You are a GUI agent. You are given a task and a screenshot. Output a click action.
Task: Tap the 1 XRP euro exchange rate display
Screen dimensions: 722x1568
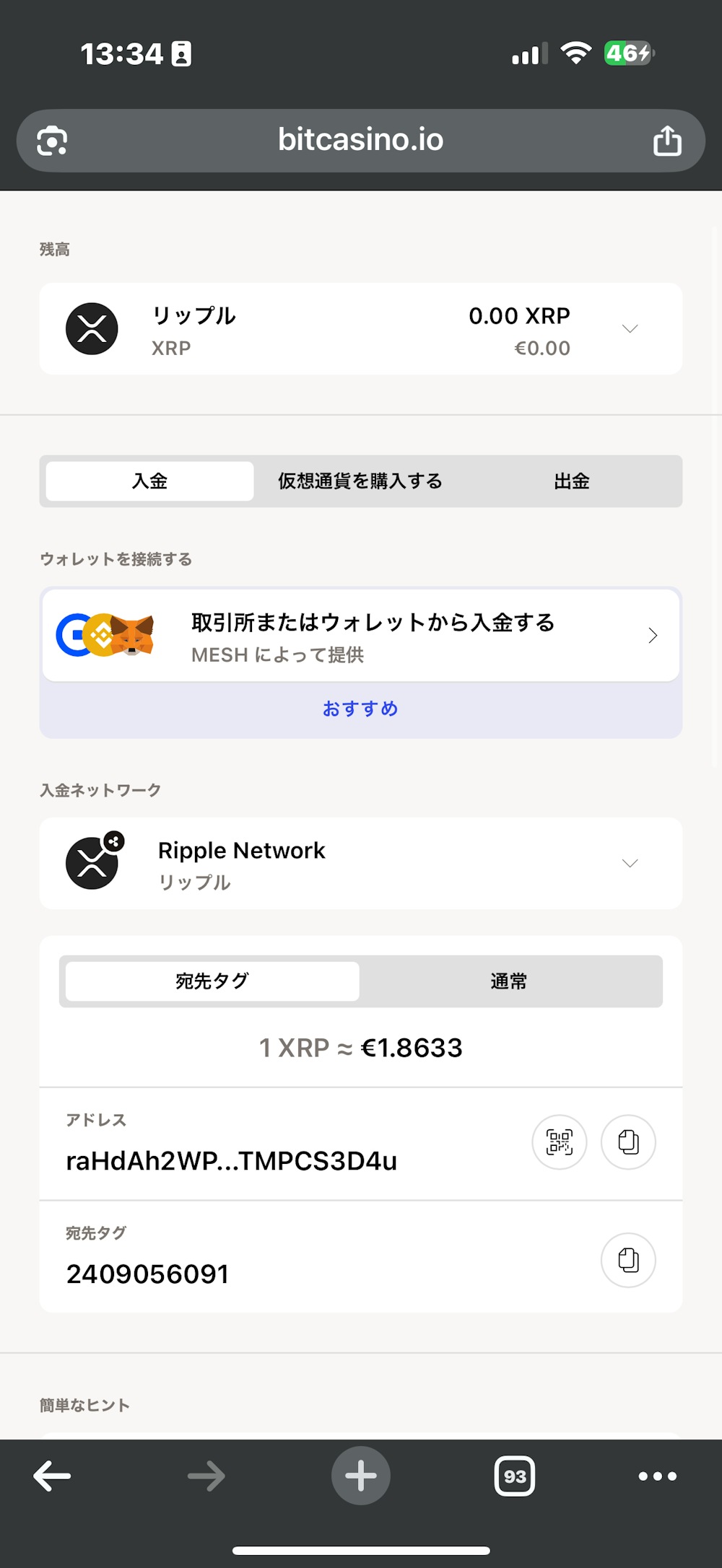[x=360, y=1047]
